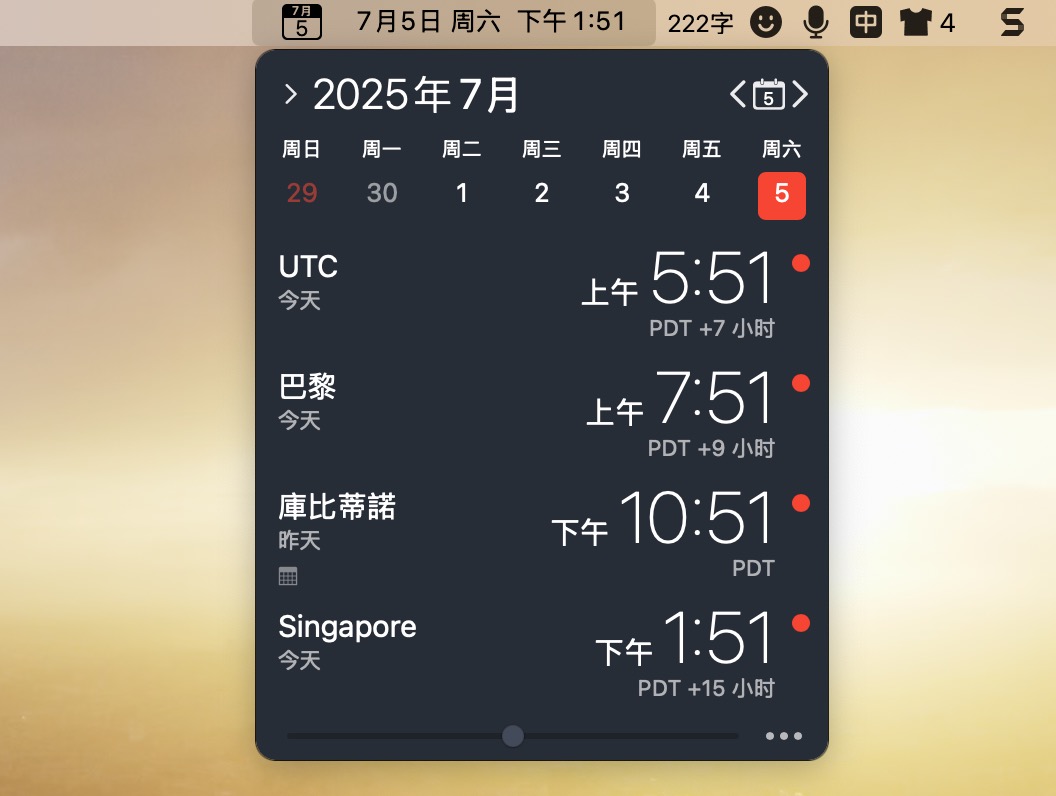1056x796 pixels.
Task: Select July 3 in the calendar
Action: coord(622,194)
